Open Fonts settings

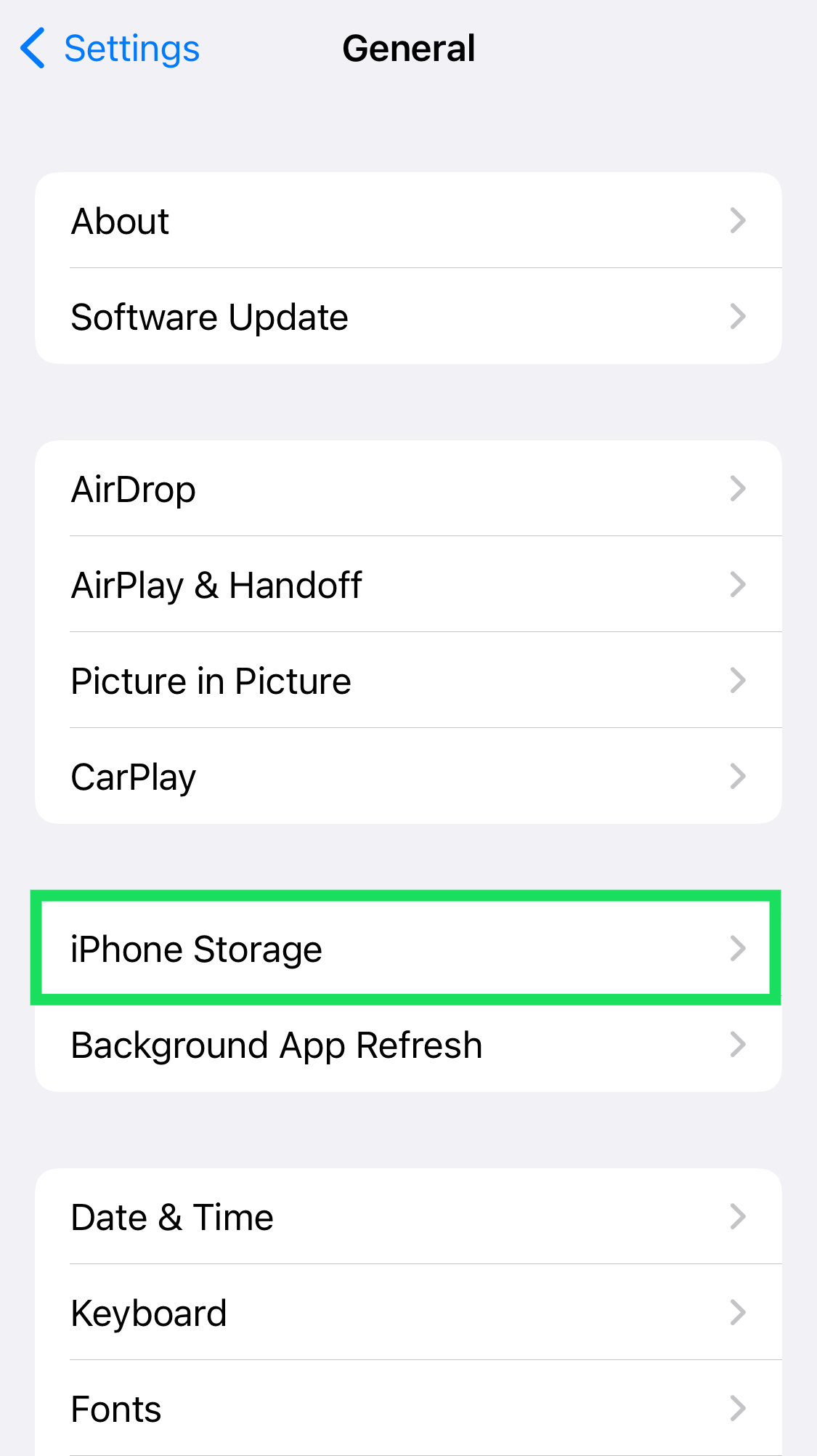408,1409
